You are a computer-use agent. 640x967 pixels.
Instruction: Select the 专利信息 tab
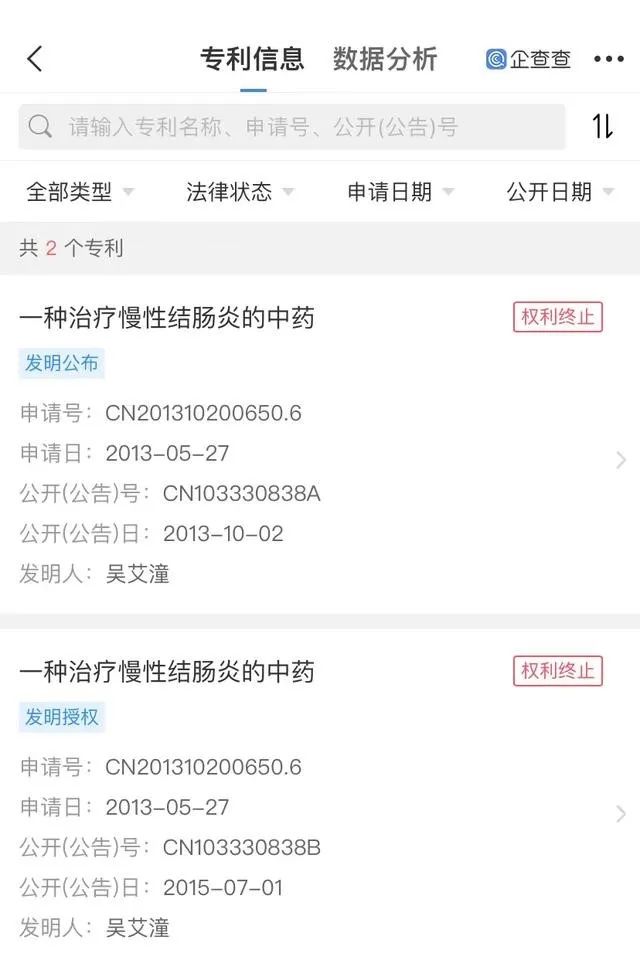[252, 59]
